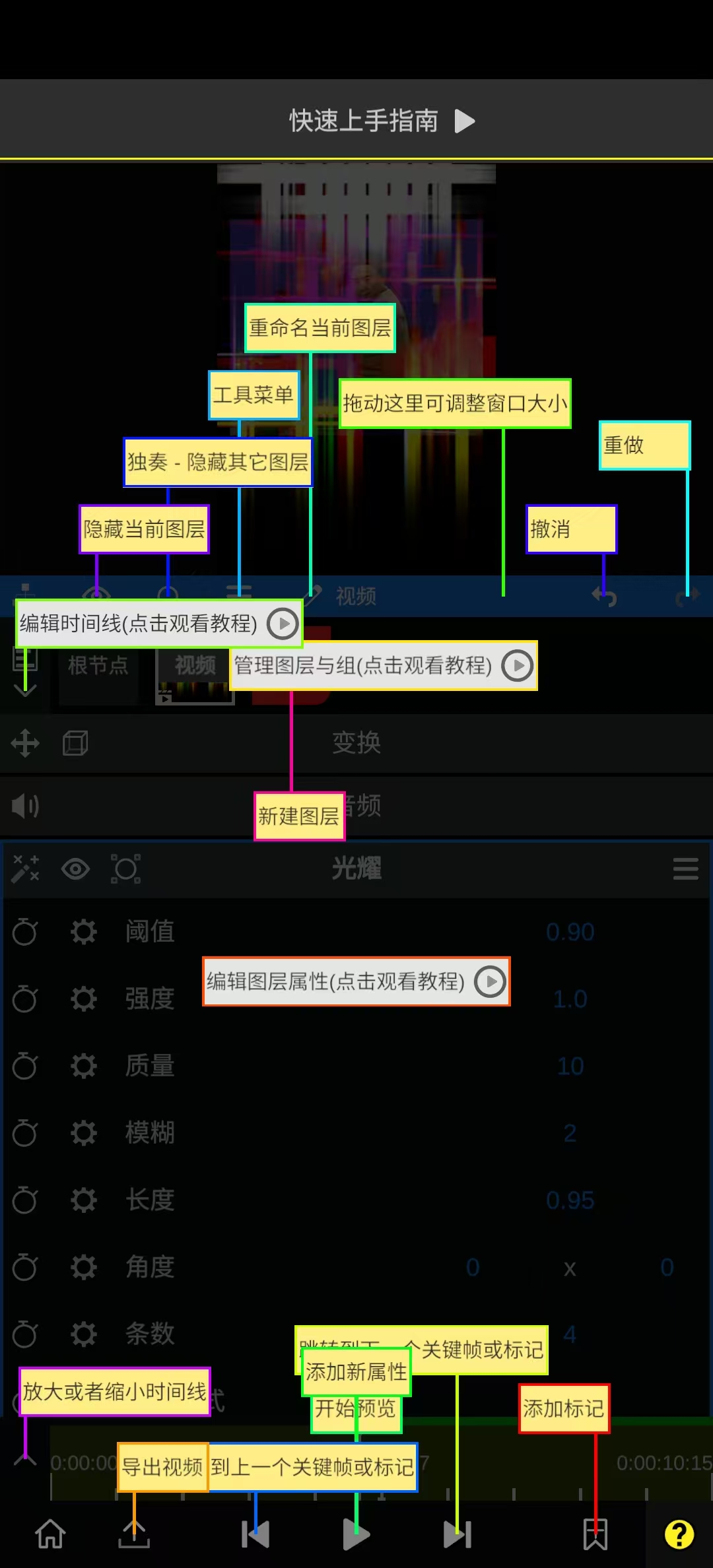Open the 变换 transform section
713x1568 pixels.
pos(356,743)
